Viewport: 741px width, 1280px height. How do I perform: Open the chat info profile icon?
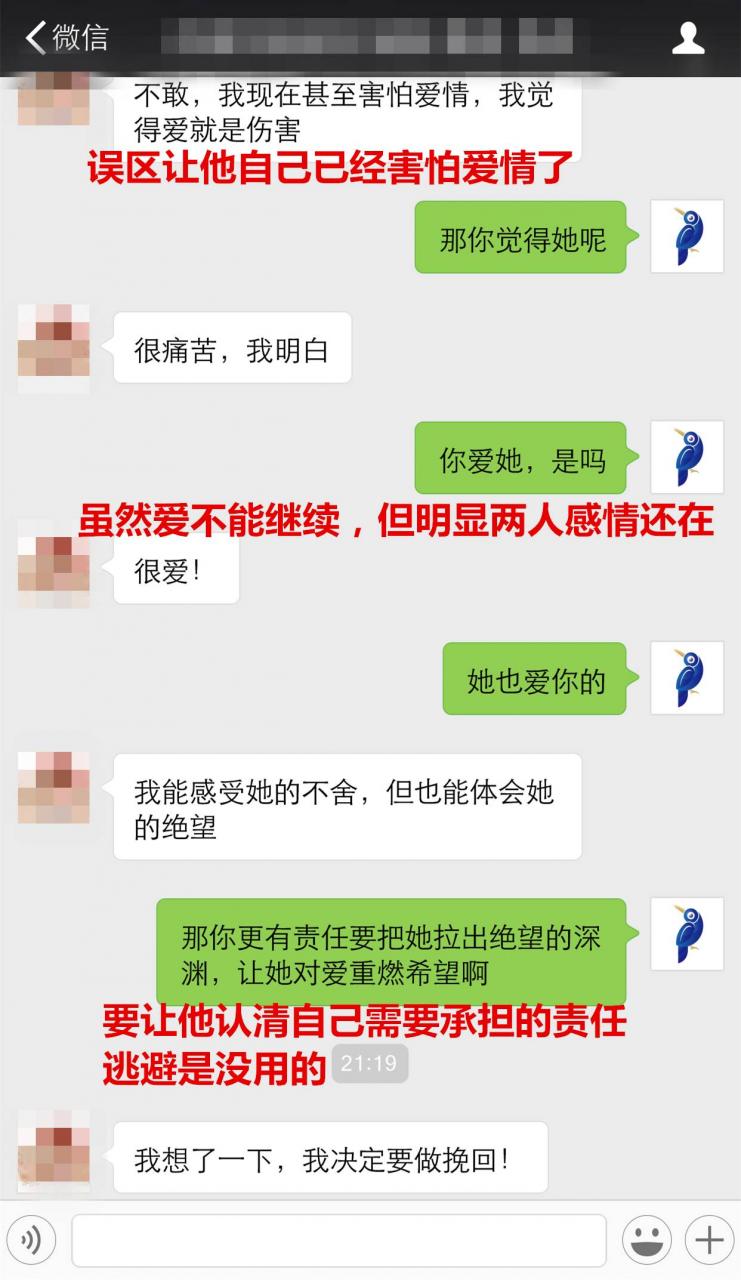688,38
